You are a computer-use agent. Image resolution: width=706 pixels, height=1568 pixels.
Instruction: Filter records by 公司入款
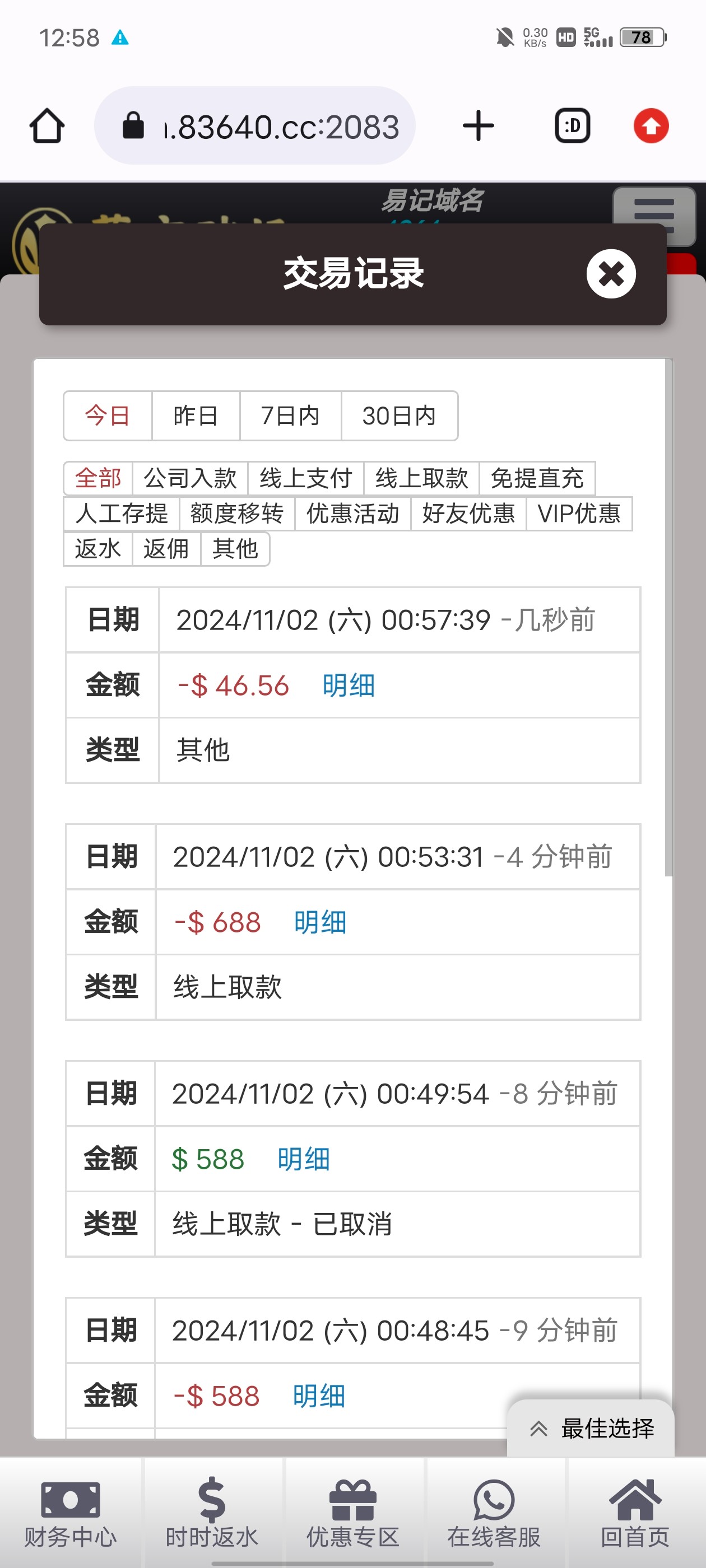tap(190, 478)
